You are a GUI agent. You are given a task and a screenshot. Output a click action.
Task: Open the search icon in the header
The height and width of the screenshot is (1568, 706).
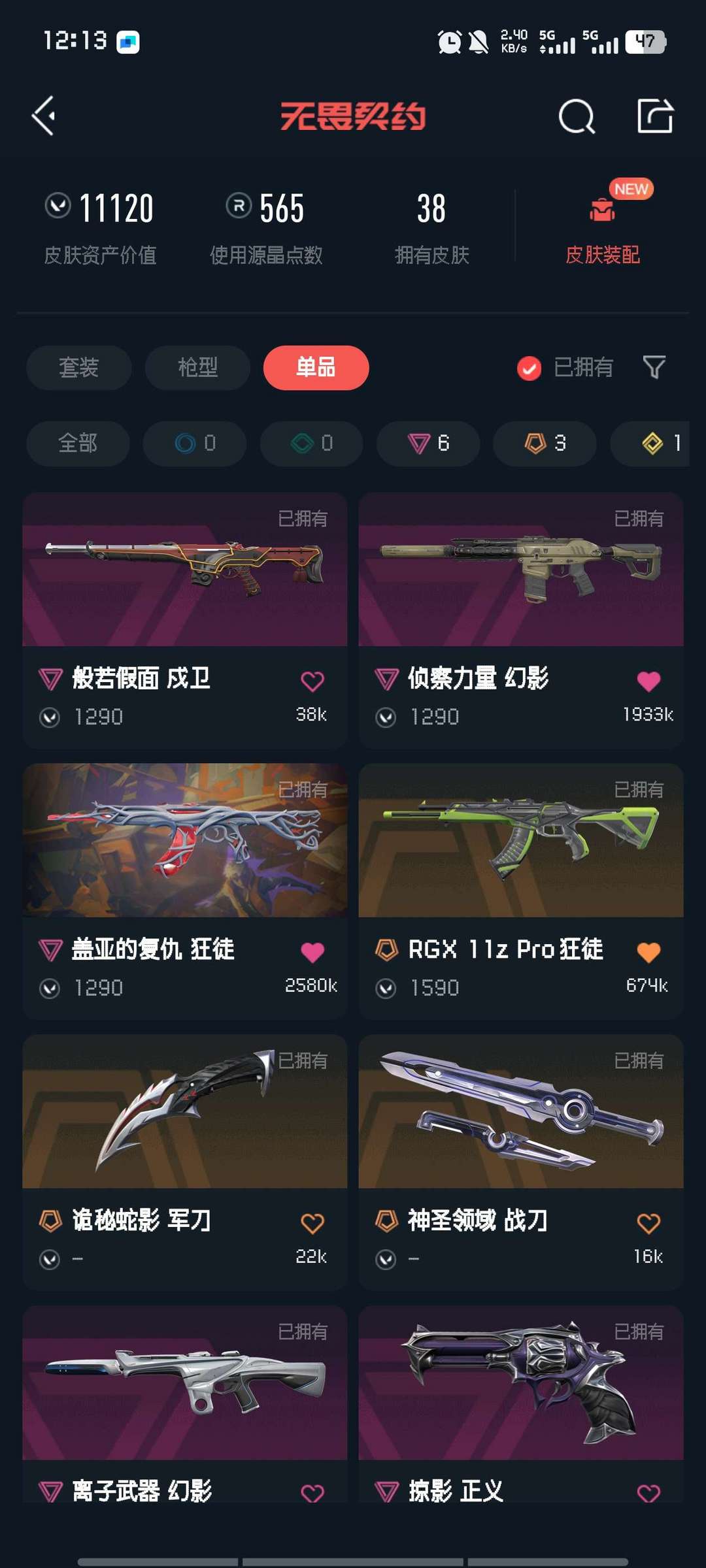tap(577, 117)
